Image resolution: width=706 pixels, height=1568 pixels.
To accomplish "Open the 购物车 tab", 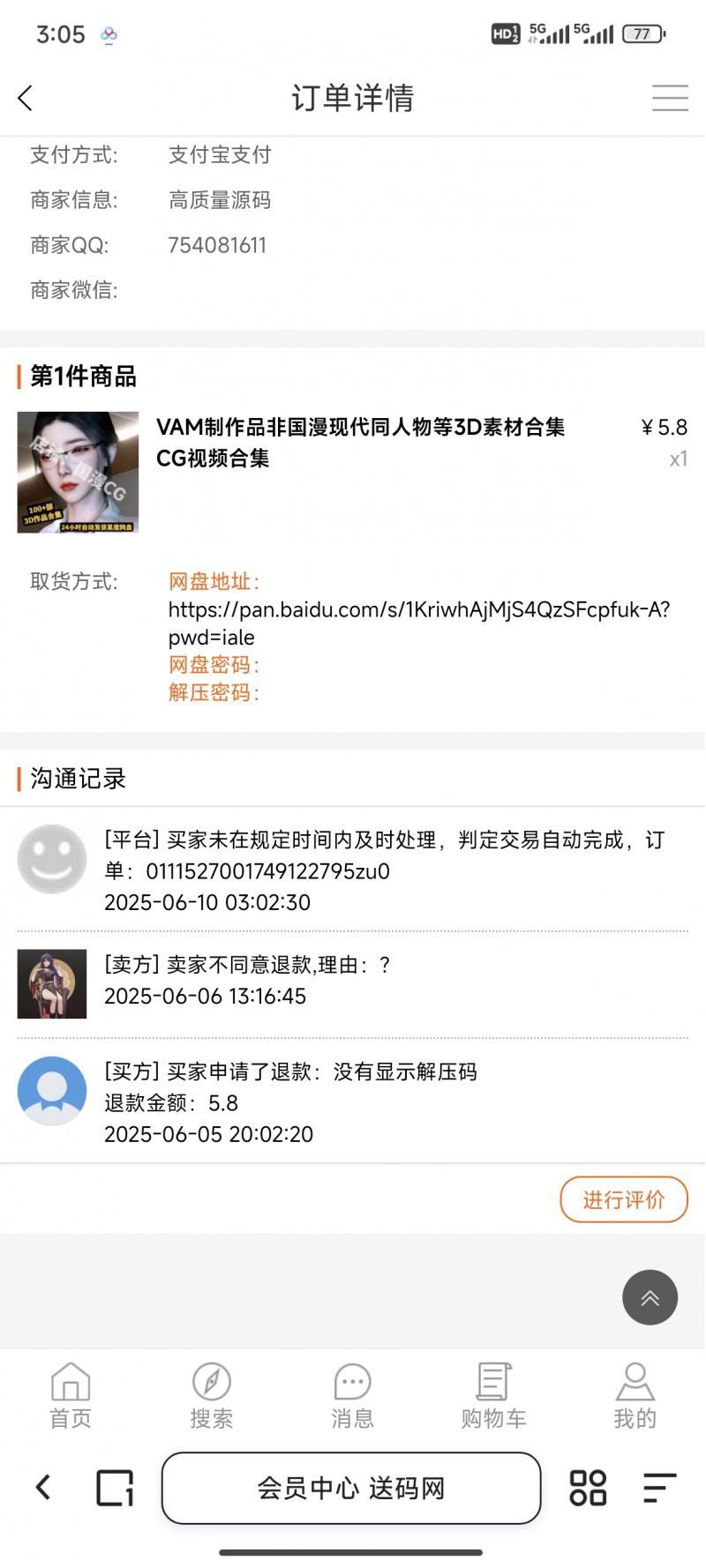I will (493, 1395).
